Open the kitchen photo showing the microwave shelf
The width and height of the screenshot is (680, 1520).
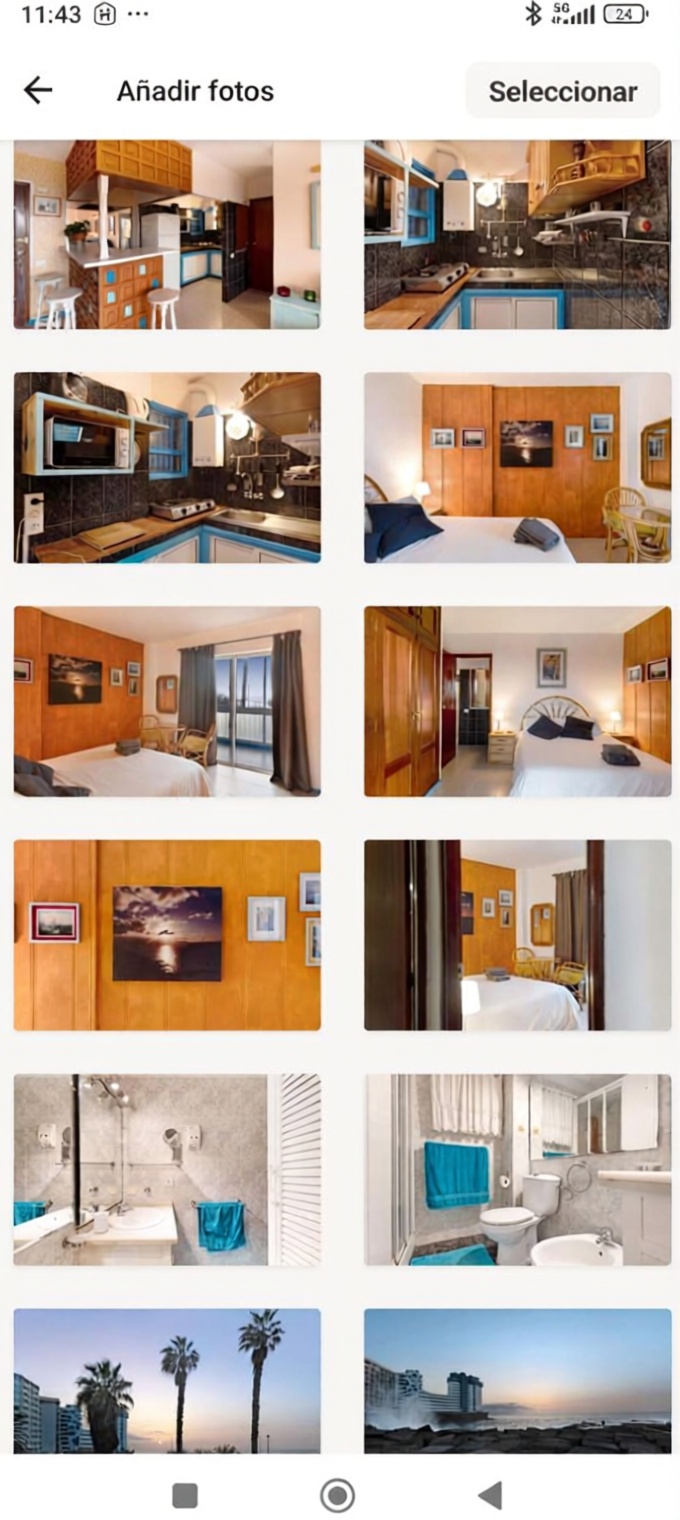coord(167,467)
